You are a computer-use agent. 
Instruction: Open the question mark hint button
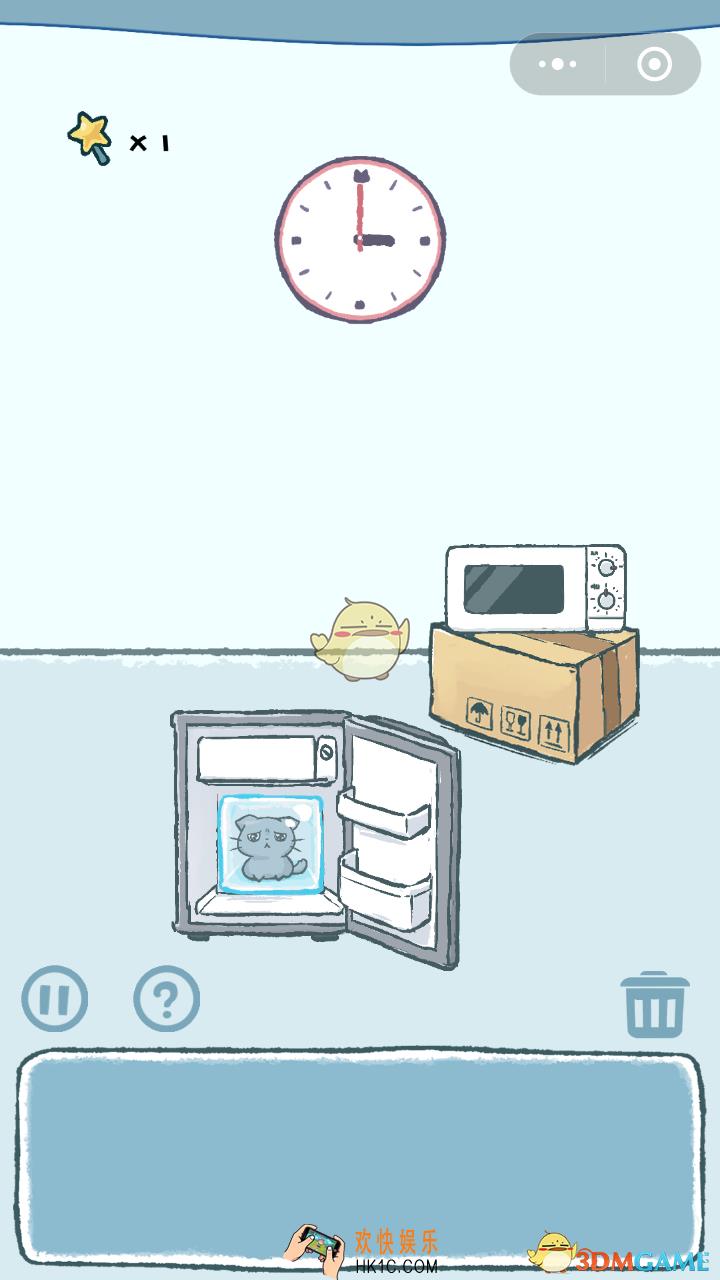click(x=167, y=998)
